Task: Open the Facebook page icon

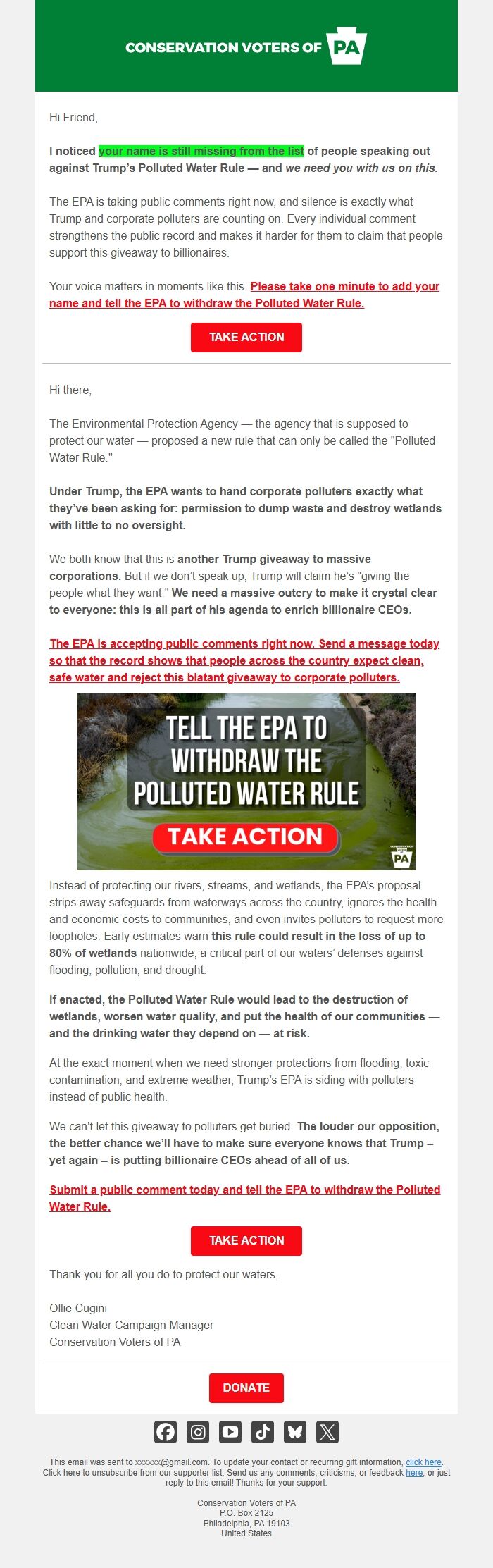Action: [166, 1431]
